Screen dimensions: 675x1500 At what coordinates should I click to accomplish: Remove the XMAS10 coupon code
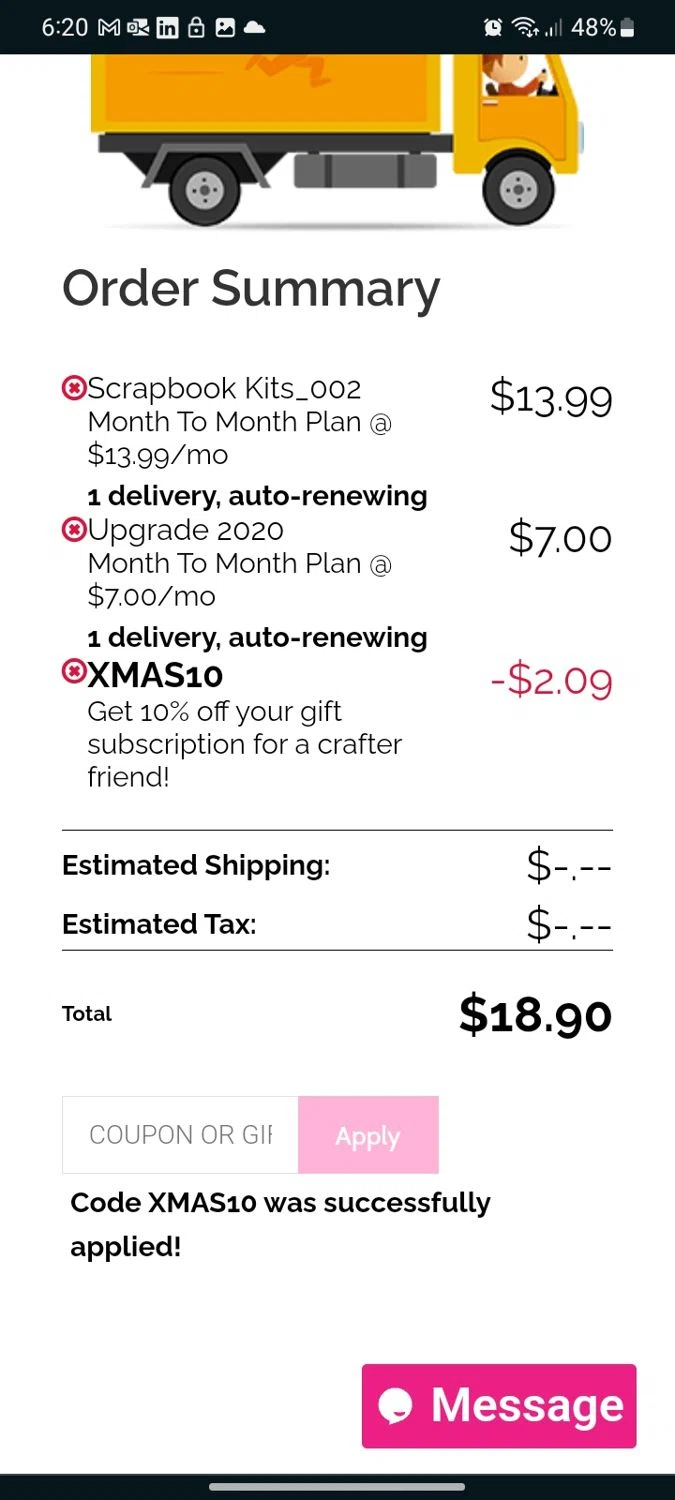tap(74, 673)
